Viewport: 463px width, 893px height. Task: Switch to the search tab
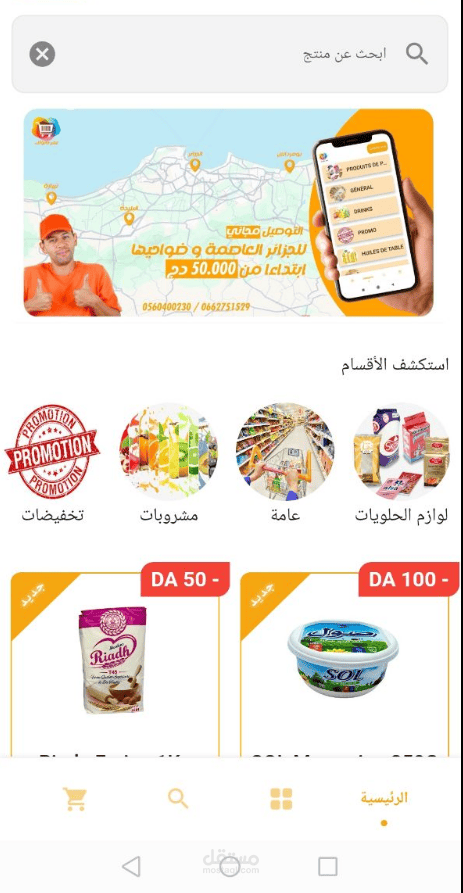(x=178, y=799)
